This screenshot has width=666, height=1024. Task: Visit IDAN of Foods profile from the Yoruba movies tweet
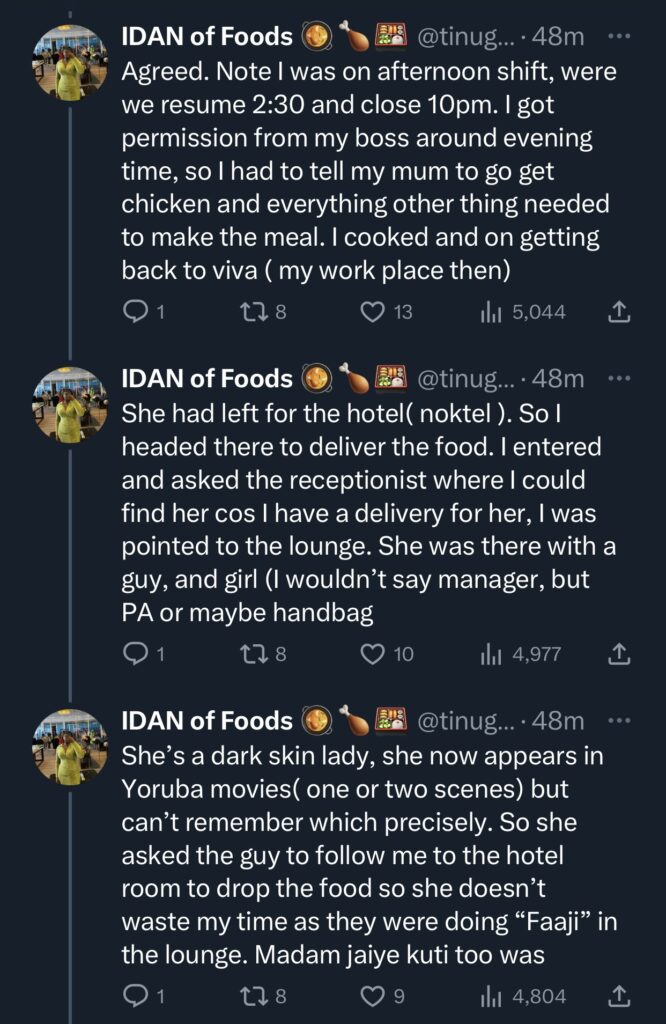(x=207, y=721)
